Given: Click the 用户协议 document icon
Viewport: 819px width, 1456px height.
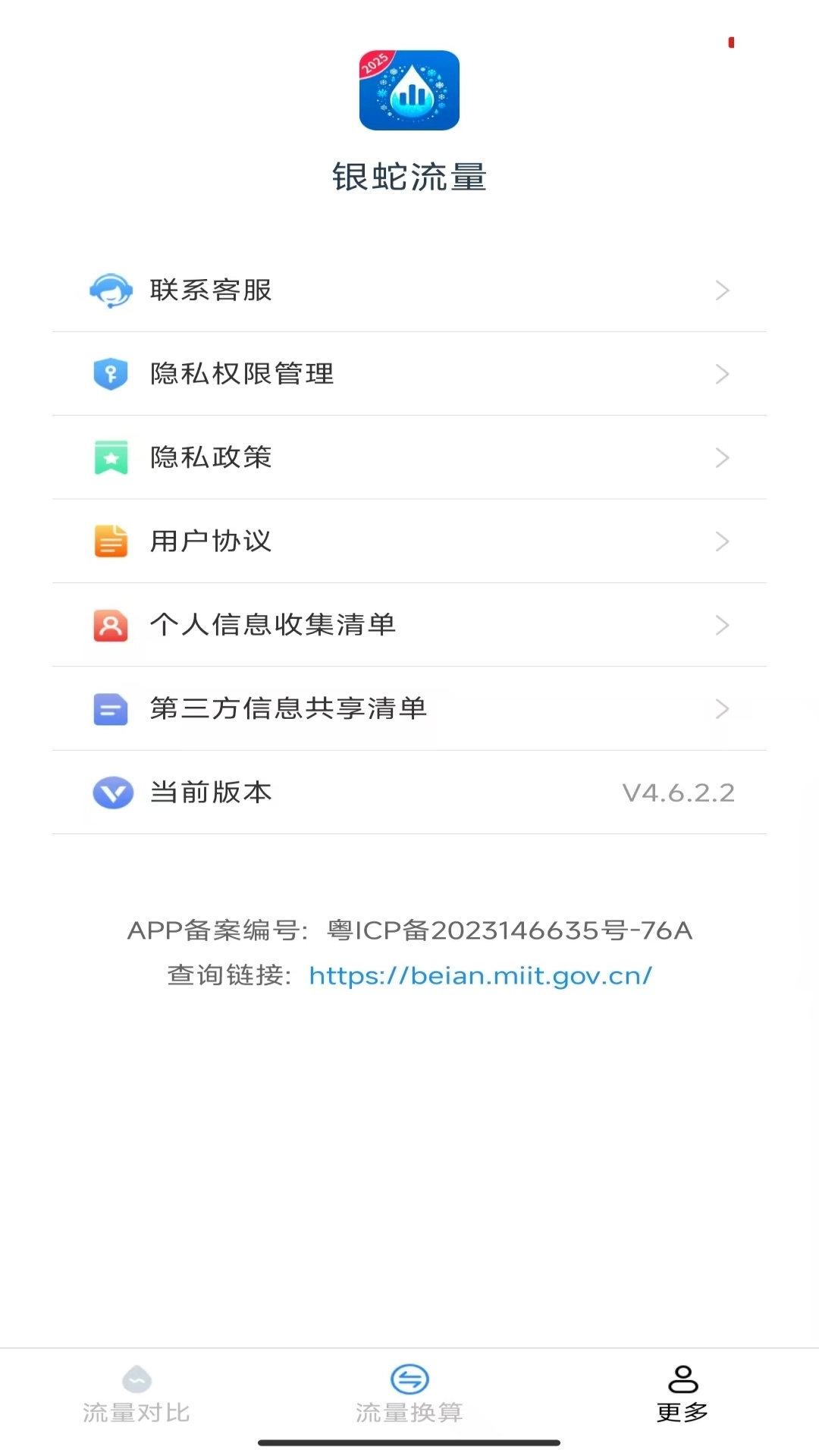Looking at the screenshot, I should point(111,541).
